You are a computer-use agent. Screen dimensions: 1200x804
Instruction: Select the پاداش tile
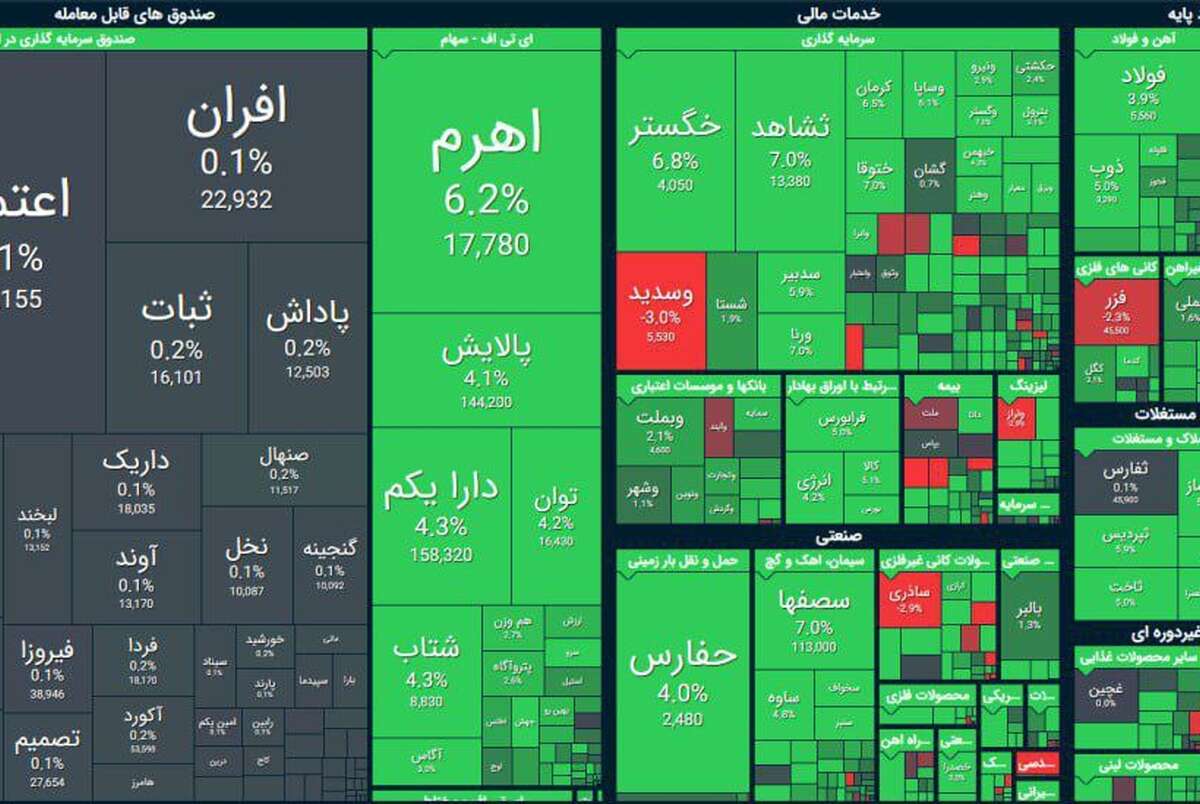[308, 337]
